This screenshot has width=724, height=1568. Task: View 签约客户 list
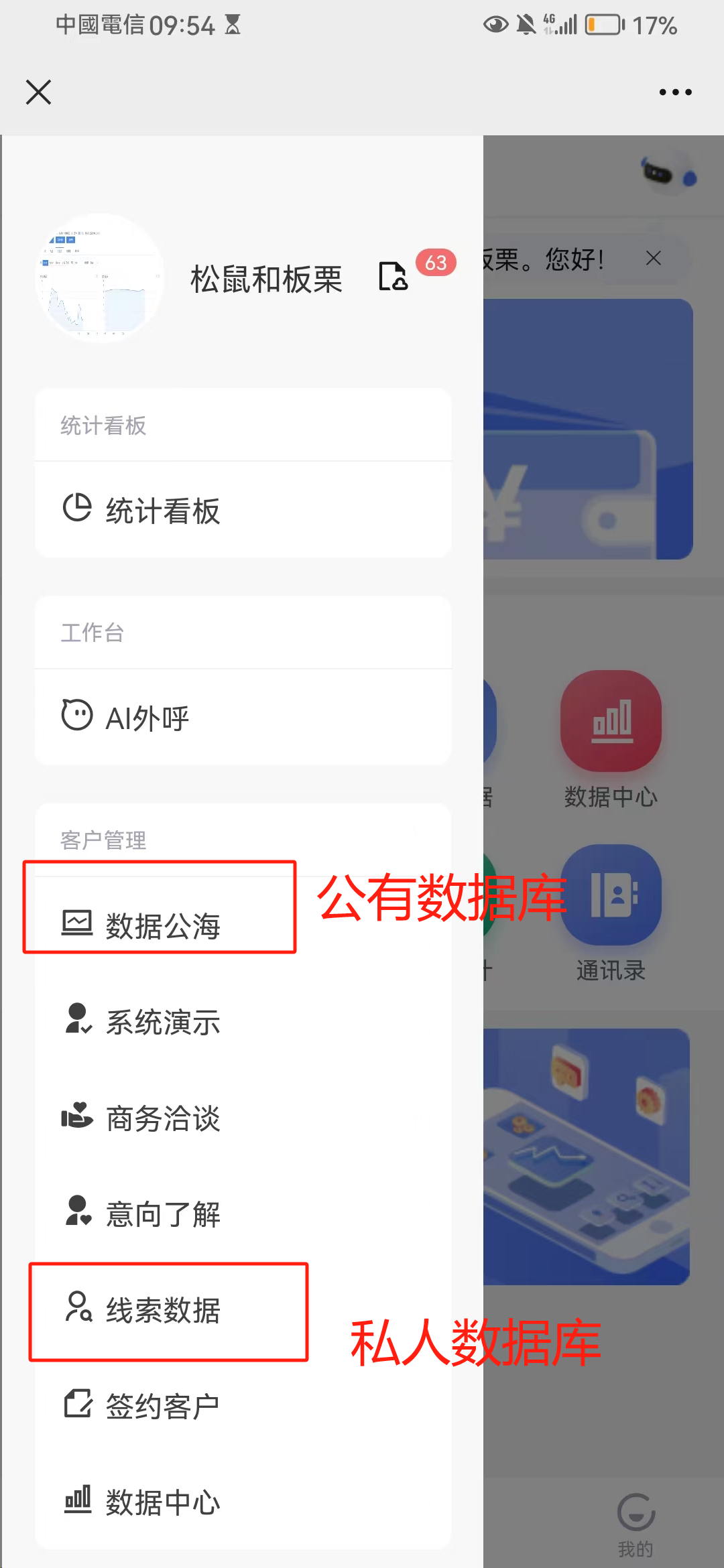pos(243,1406)
